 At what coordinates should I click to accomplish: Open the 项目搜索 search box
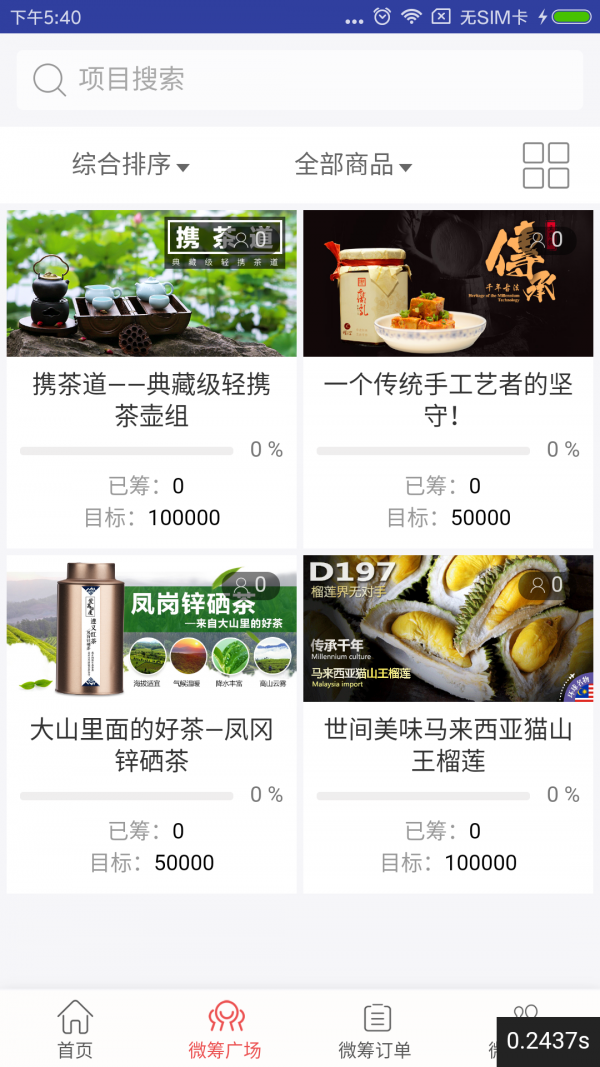click(x=300, y=80)
